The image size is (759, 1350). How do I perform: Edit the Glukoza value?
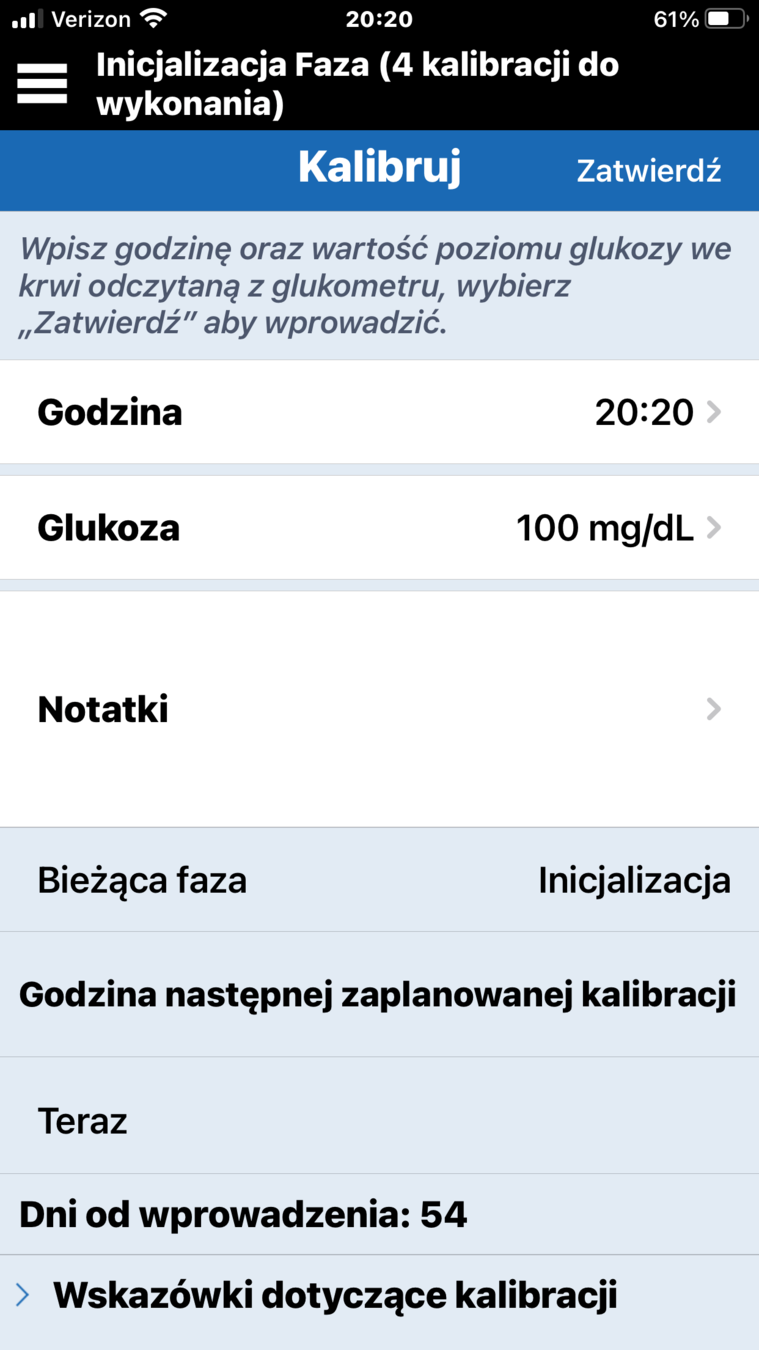379,528
